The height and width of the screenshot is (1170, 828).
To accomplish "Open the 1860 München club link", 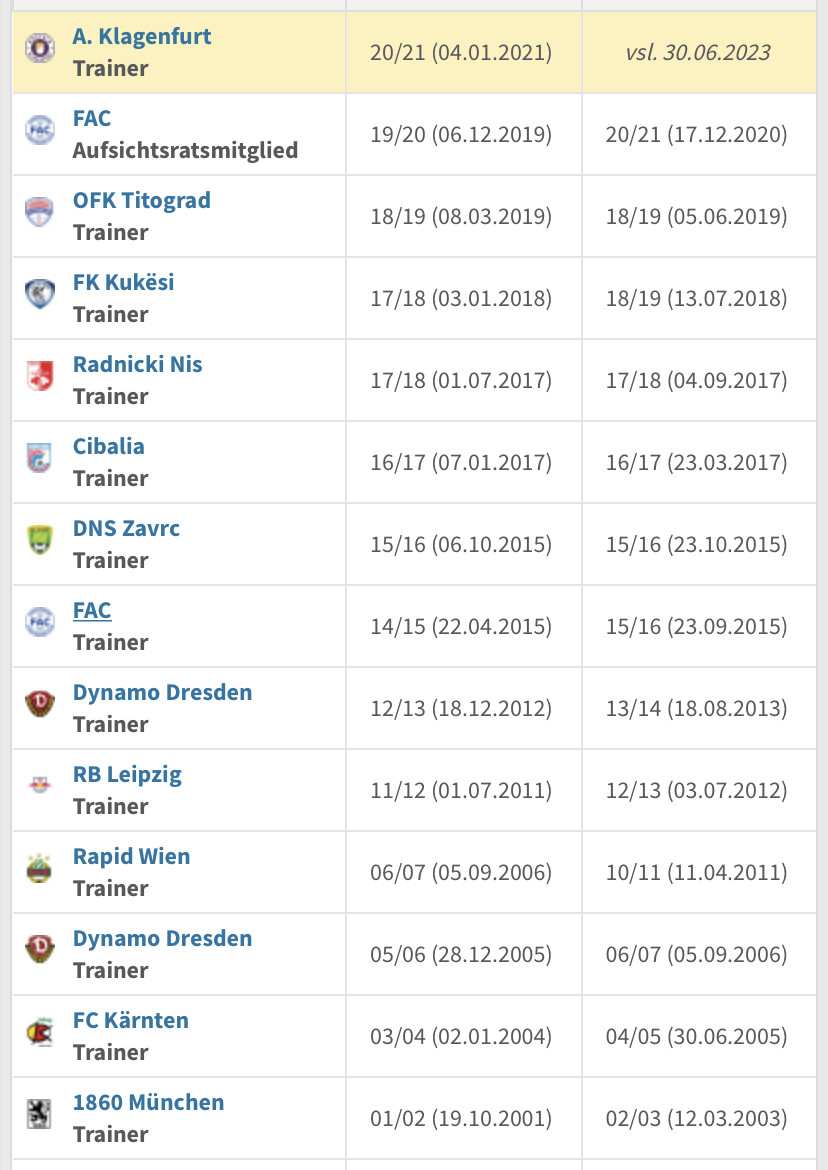I will [148, 1103].
